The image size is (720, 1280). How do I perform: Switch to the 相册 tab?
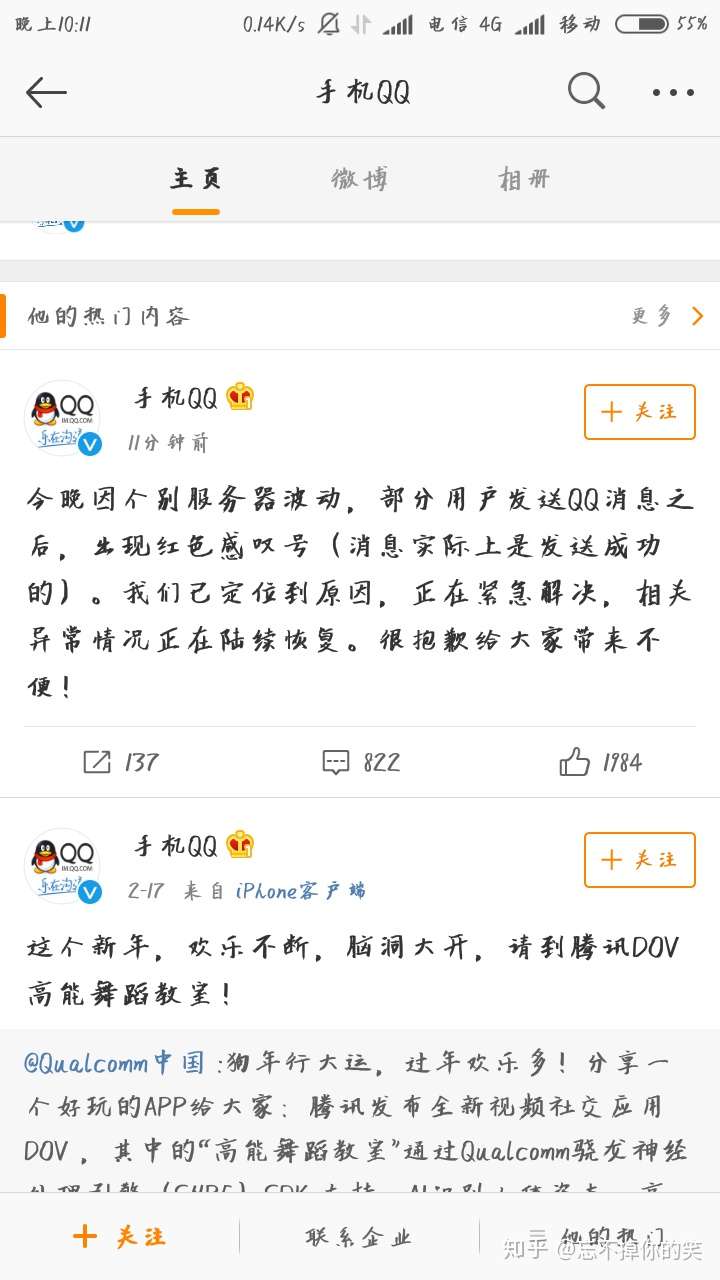524,179
